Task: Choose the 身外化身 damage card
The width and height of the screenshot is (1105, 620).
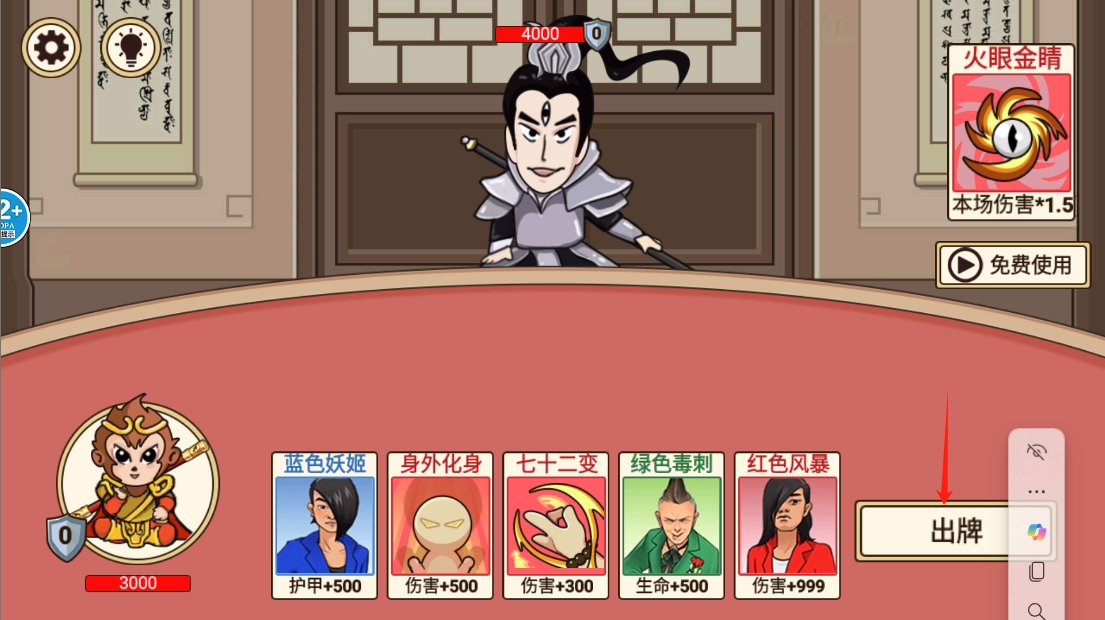Action: tap(440, 525)
